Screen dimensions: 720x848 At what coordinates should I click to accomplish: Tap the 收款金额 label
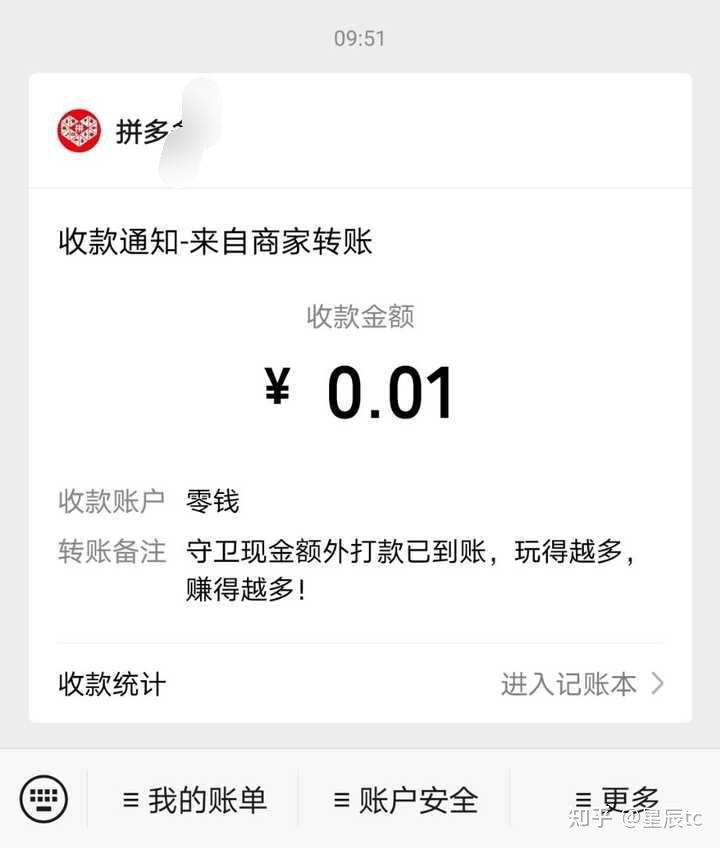pos(360,315)
